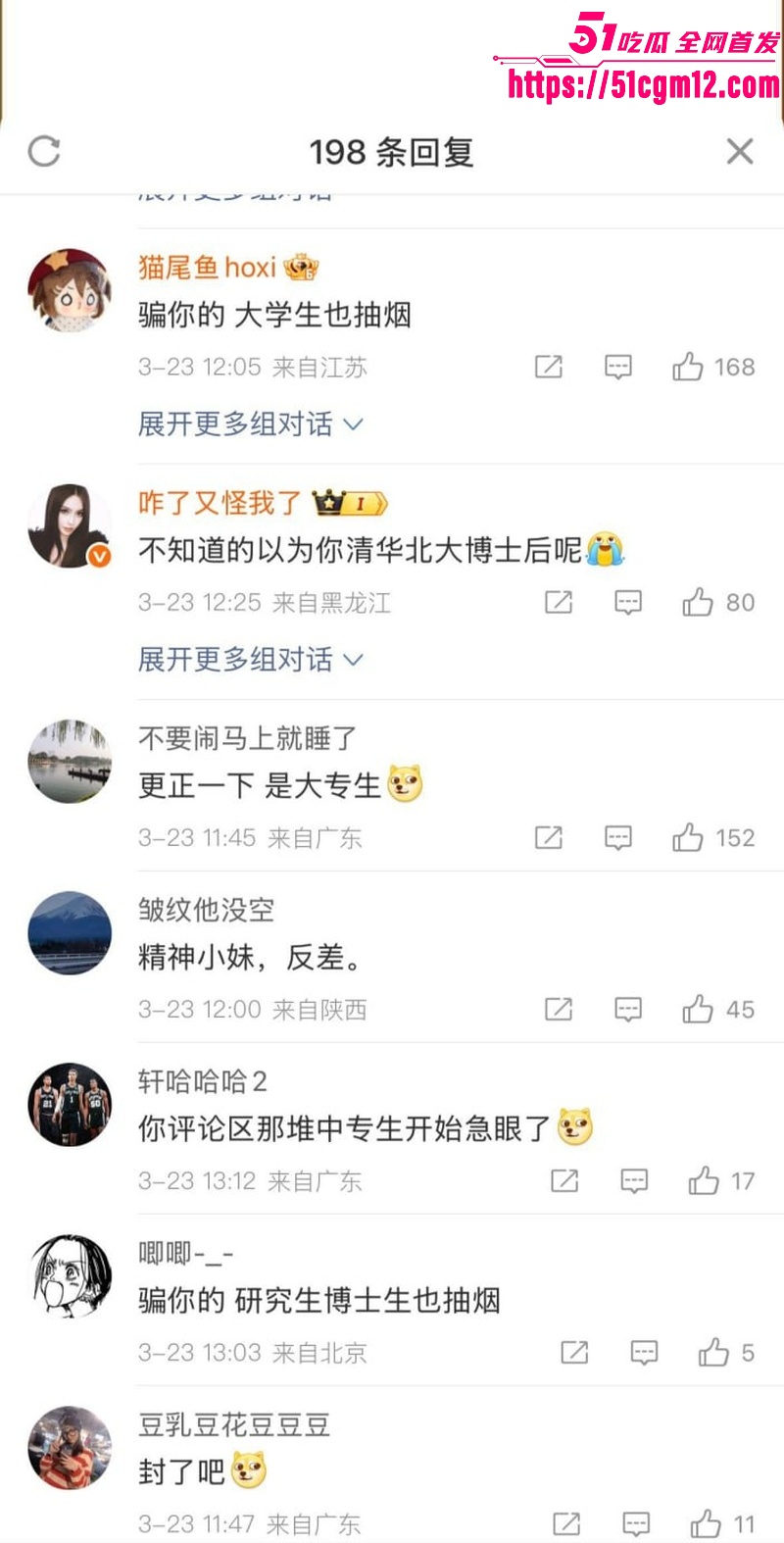Image resolution: width=784 pixels, height=1543 pixels.
Task: Open 猫尾鱼hoxi's profile avatar
Action: 69,291
